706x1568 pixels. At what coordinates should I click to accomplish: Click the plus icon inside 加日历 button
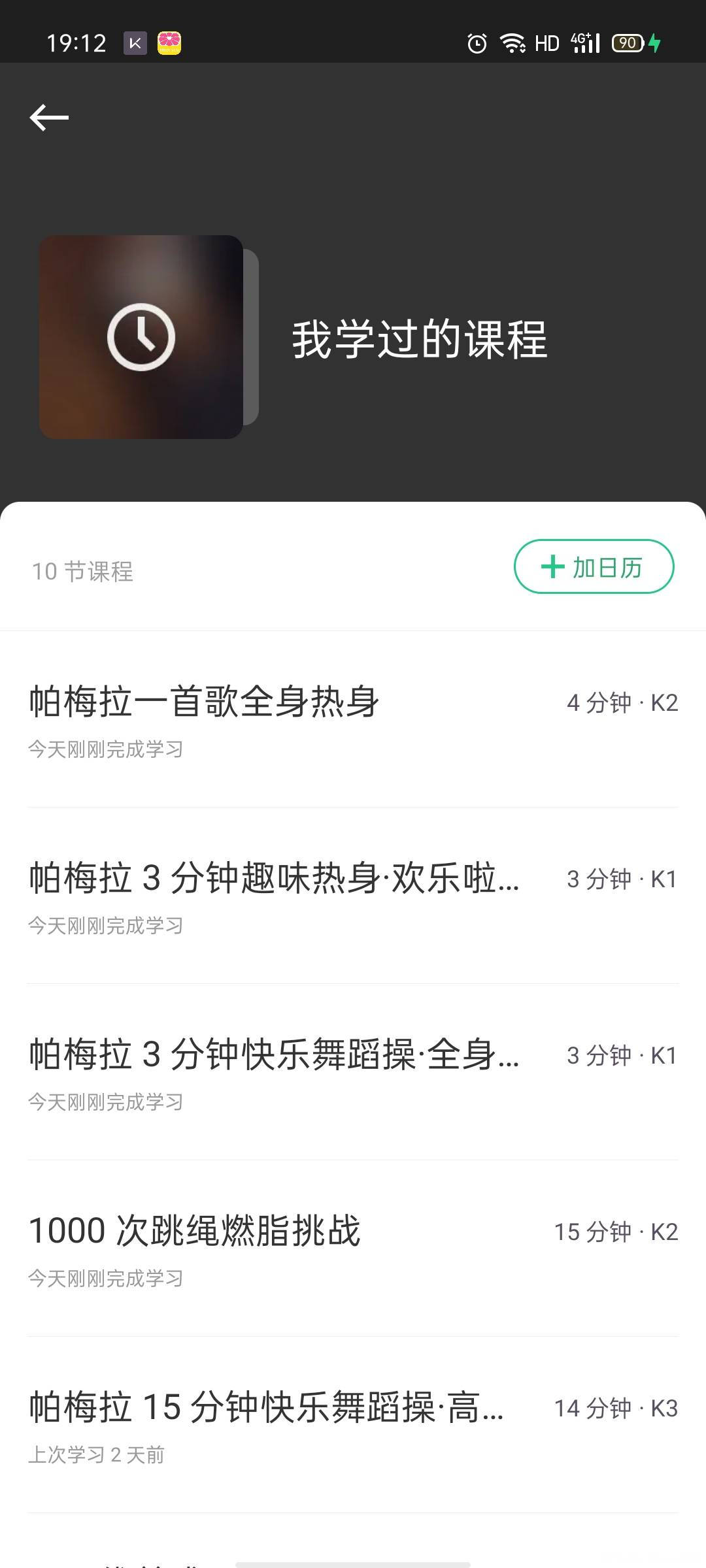552,567
